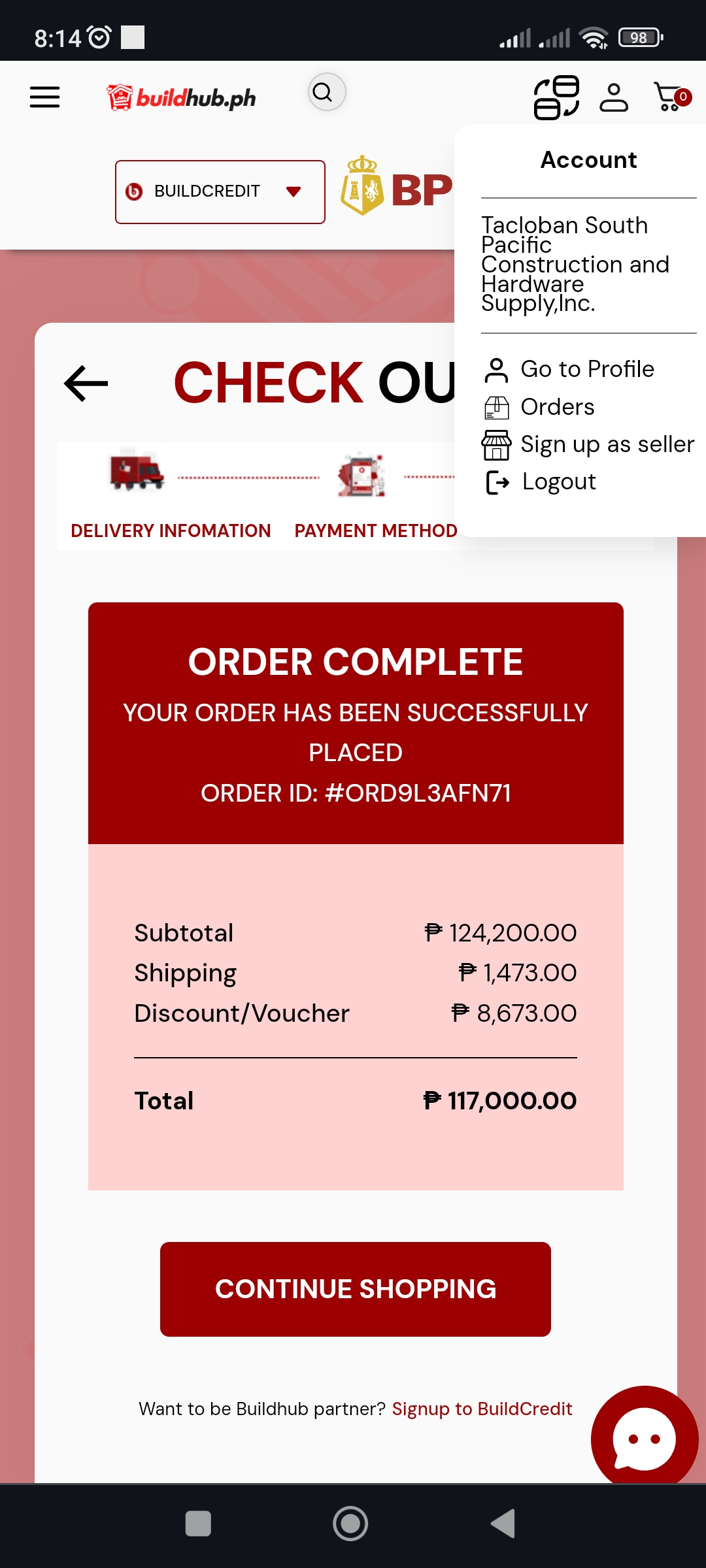Open the switch mode icon
The height and width of the screenshot is (1568, 706).
pos(556,97)
